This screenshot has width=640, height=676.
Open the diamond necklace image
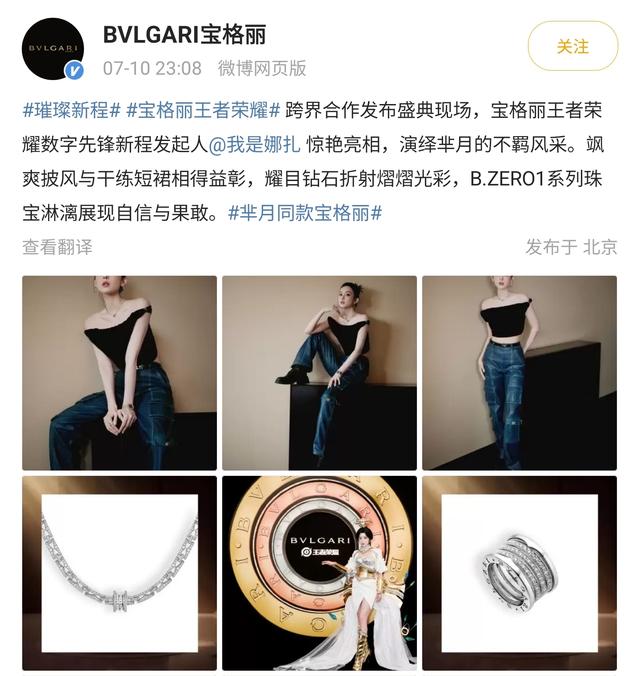tap(119, 573)
